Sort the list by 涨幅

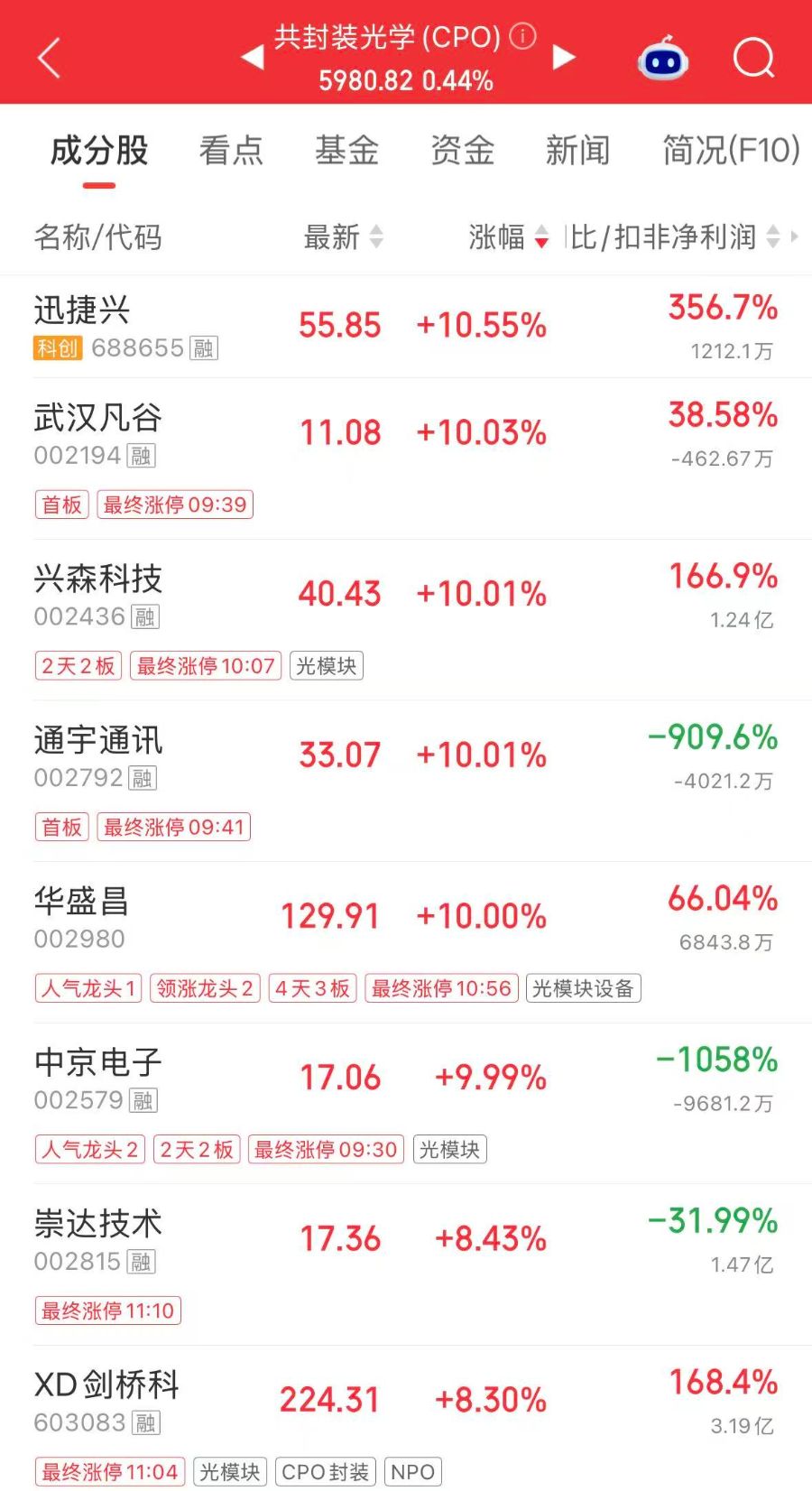coord(509,237)
